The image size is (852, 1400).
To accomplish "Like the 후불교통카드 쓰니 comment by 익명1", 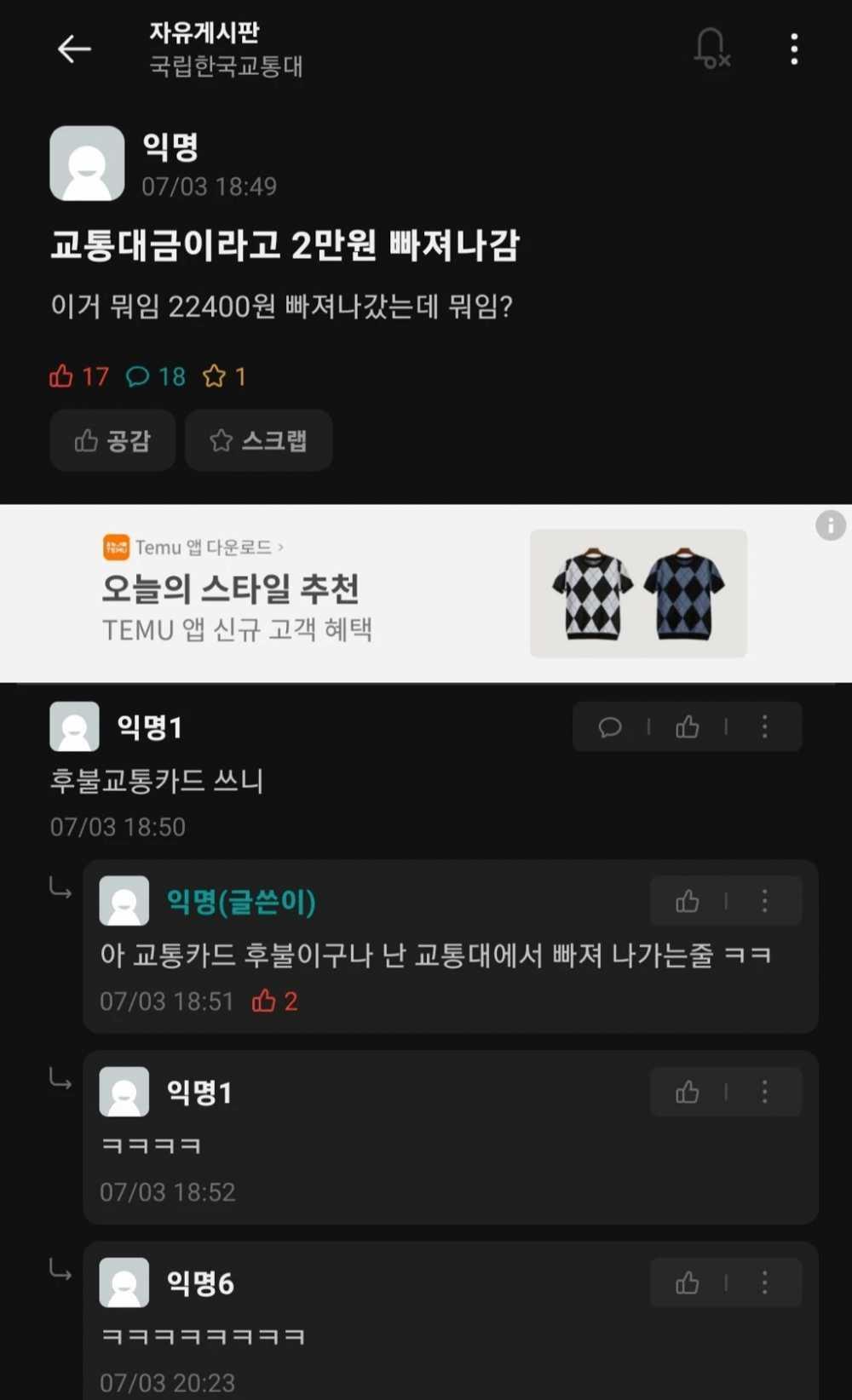I will pyautogui.click(x=688, y=727).
